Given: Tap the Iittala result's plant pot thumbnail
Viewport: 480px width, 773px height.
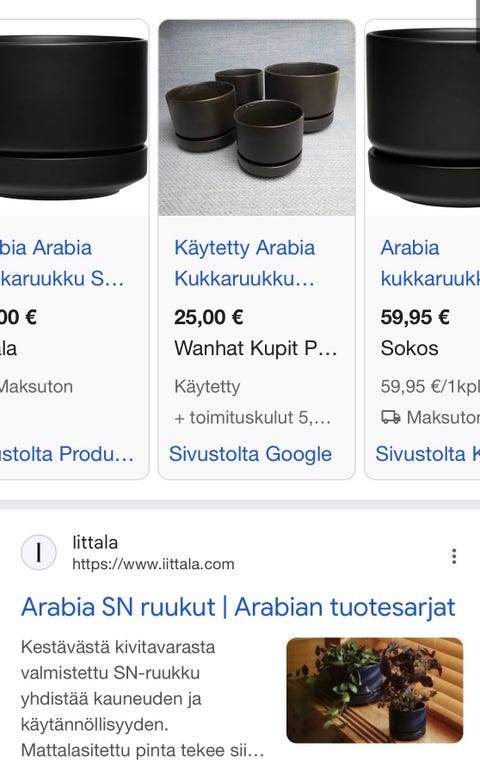Looking at the screenshot, I should coord(375,690).
